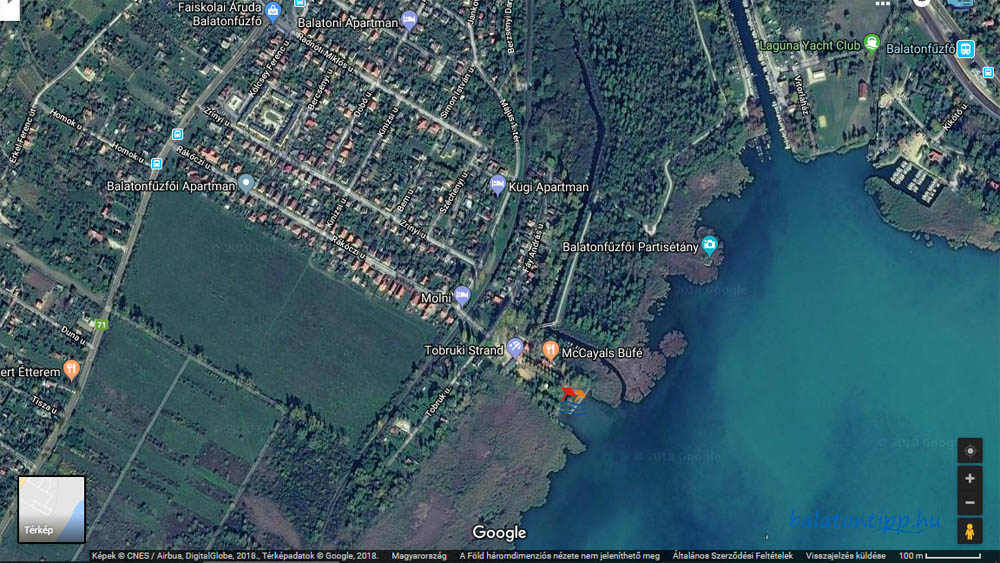
Task: Open McCayals Büfé restaurant marker
Action: pos(550,350)
